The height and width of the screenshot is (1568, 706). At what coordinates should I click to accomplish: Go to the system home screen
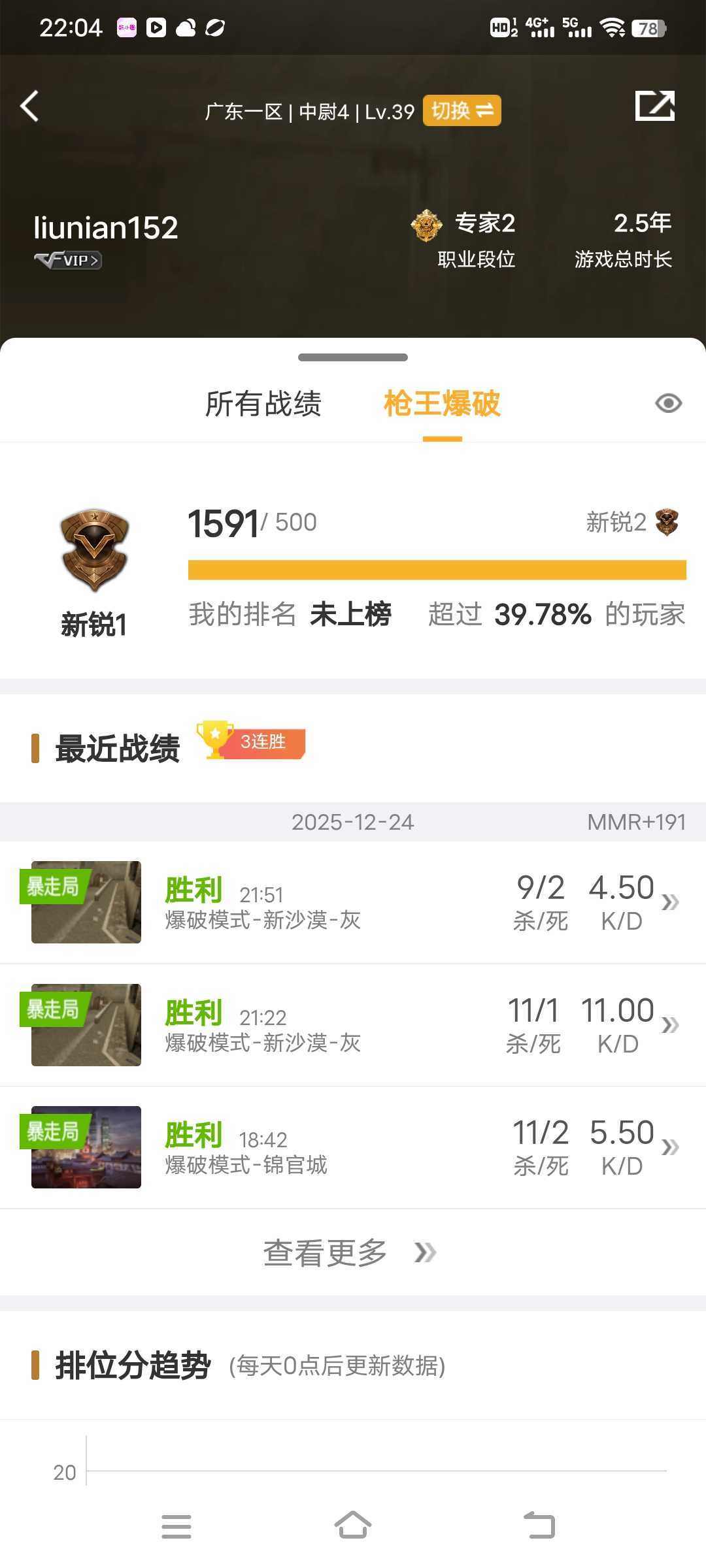[353, 1526]
